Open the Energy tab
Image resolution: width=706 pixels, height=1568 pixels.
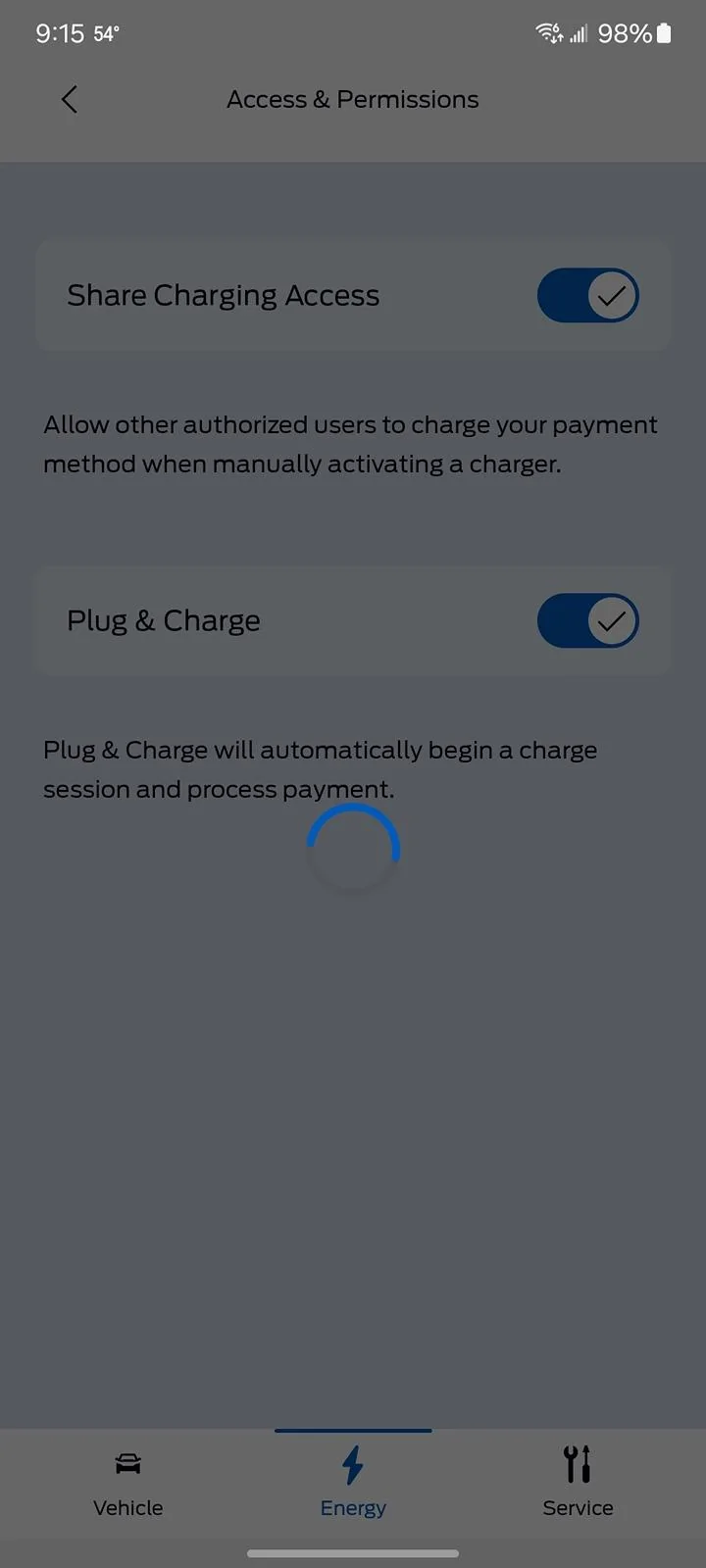tap(353, 1483)
